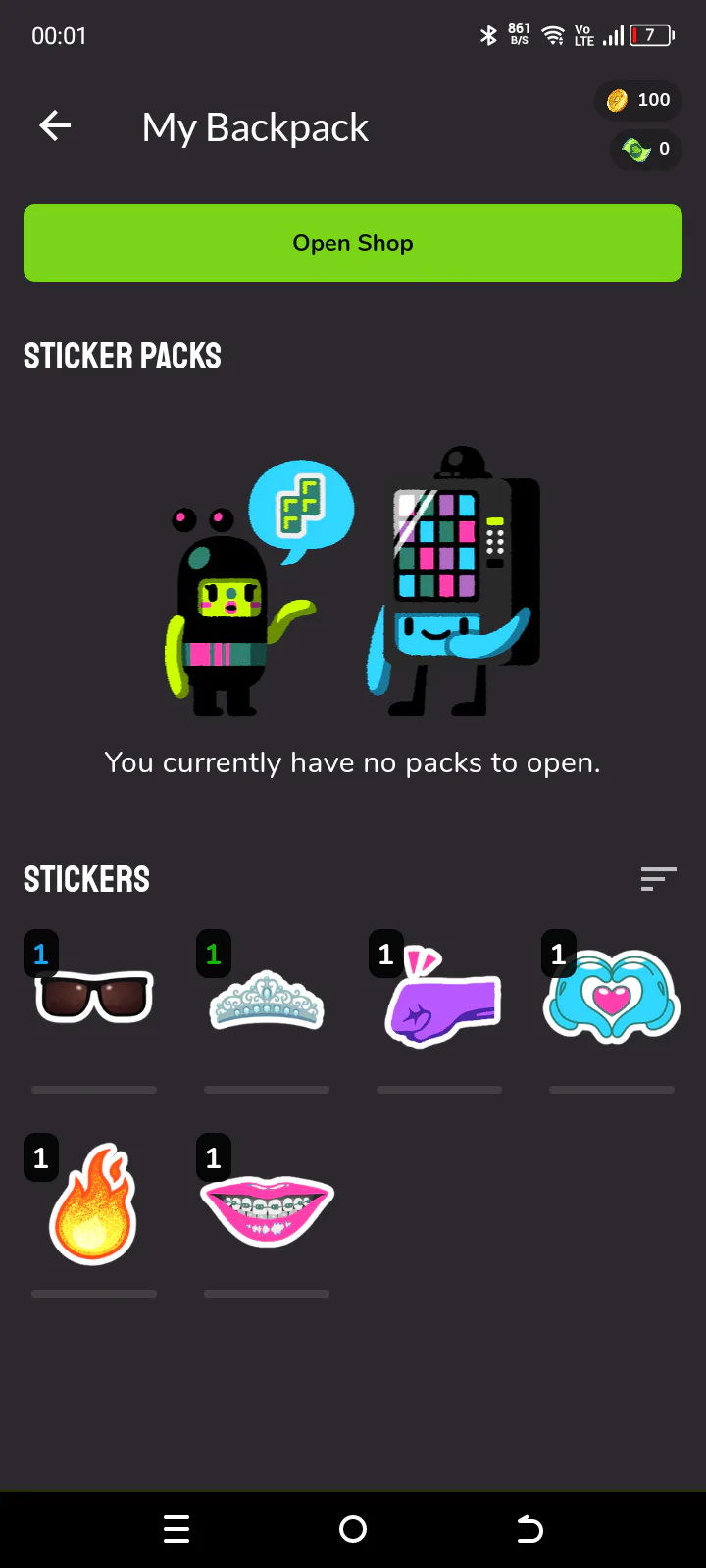This screenshot has width=706, height=1568.
Task: Choose the purple fist bump sticker
Action: point(441,998)
